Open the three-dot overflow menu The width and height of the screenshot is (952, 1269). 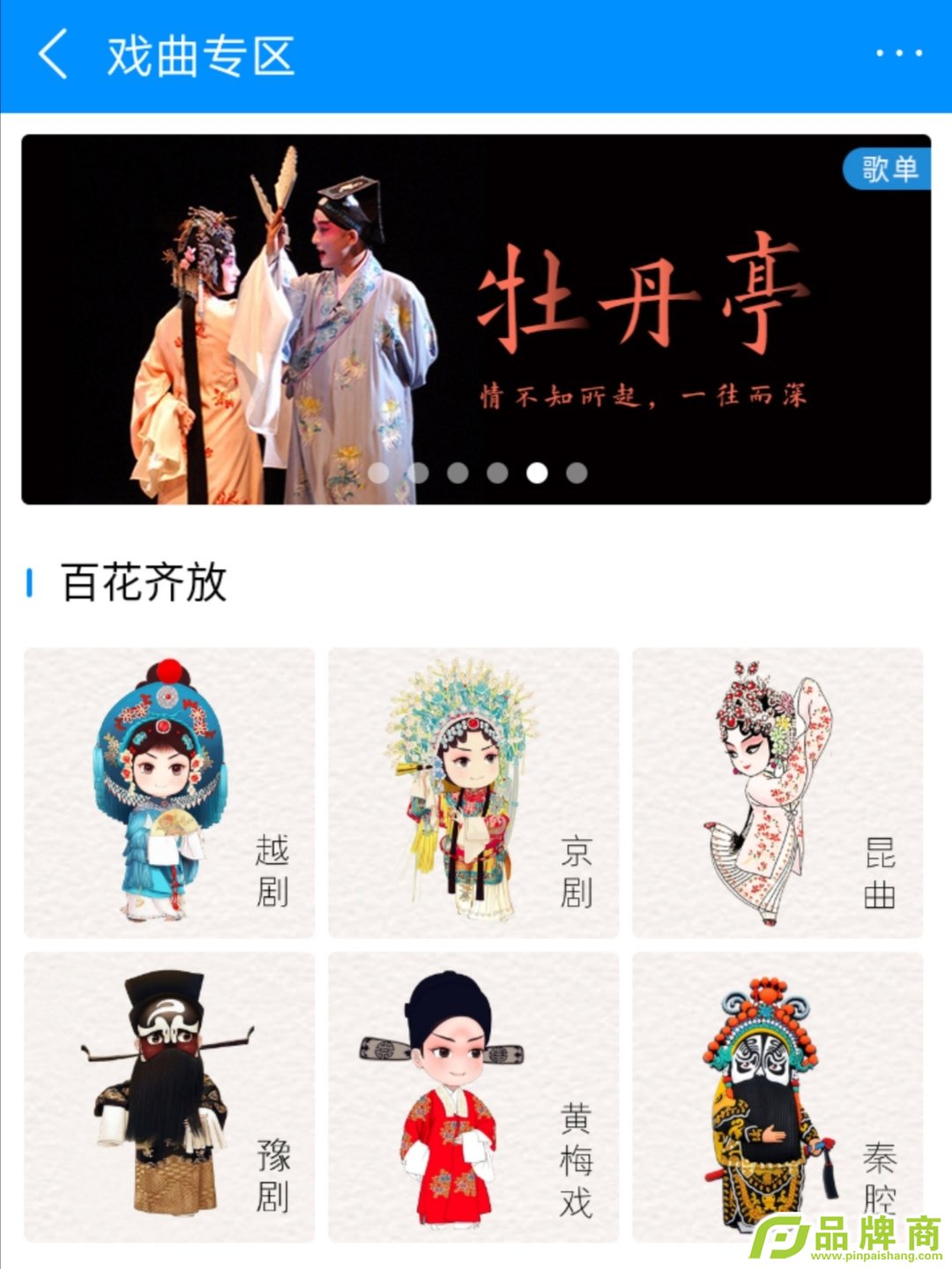898,54
